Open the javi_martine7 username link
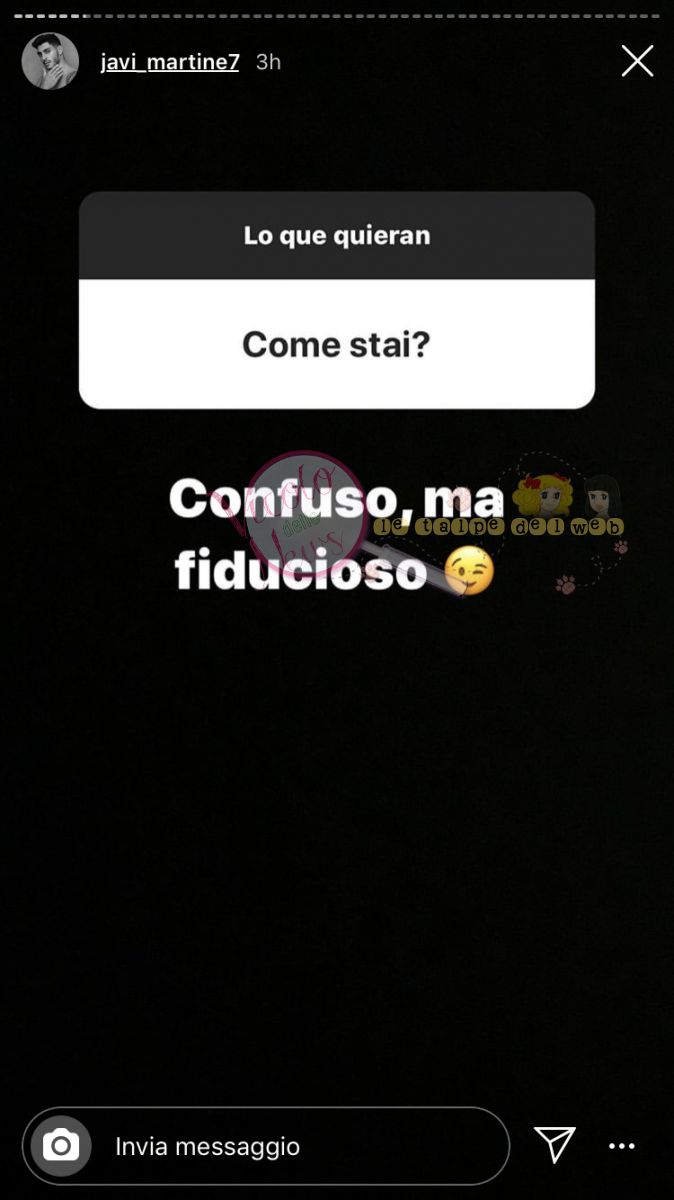This screenshot has width=674, height=1200. coord(170,62)
